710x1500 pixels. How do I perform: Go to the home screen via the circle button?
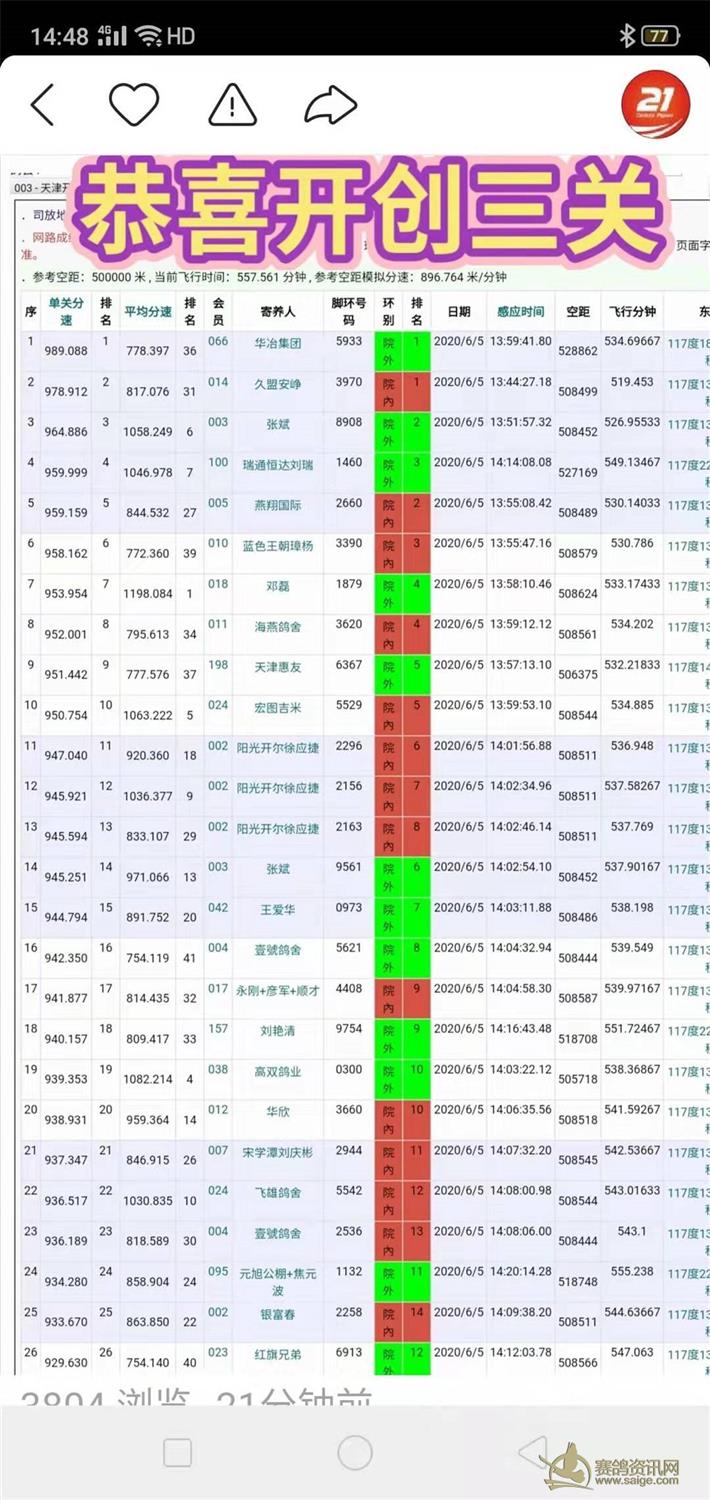[x=355, y=1452]
